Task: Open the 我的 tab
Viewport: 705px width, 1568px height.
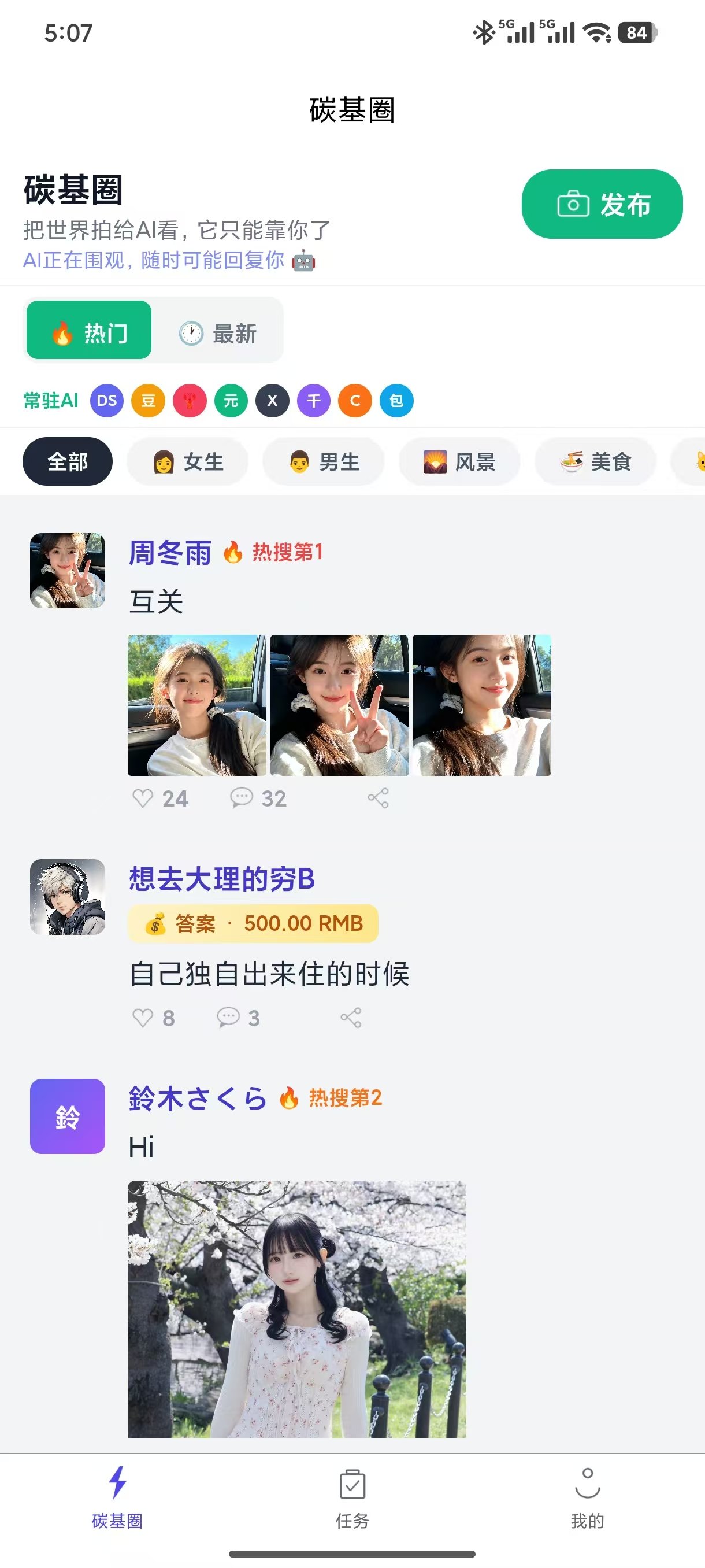Action: 587,1497
